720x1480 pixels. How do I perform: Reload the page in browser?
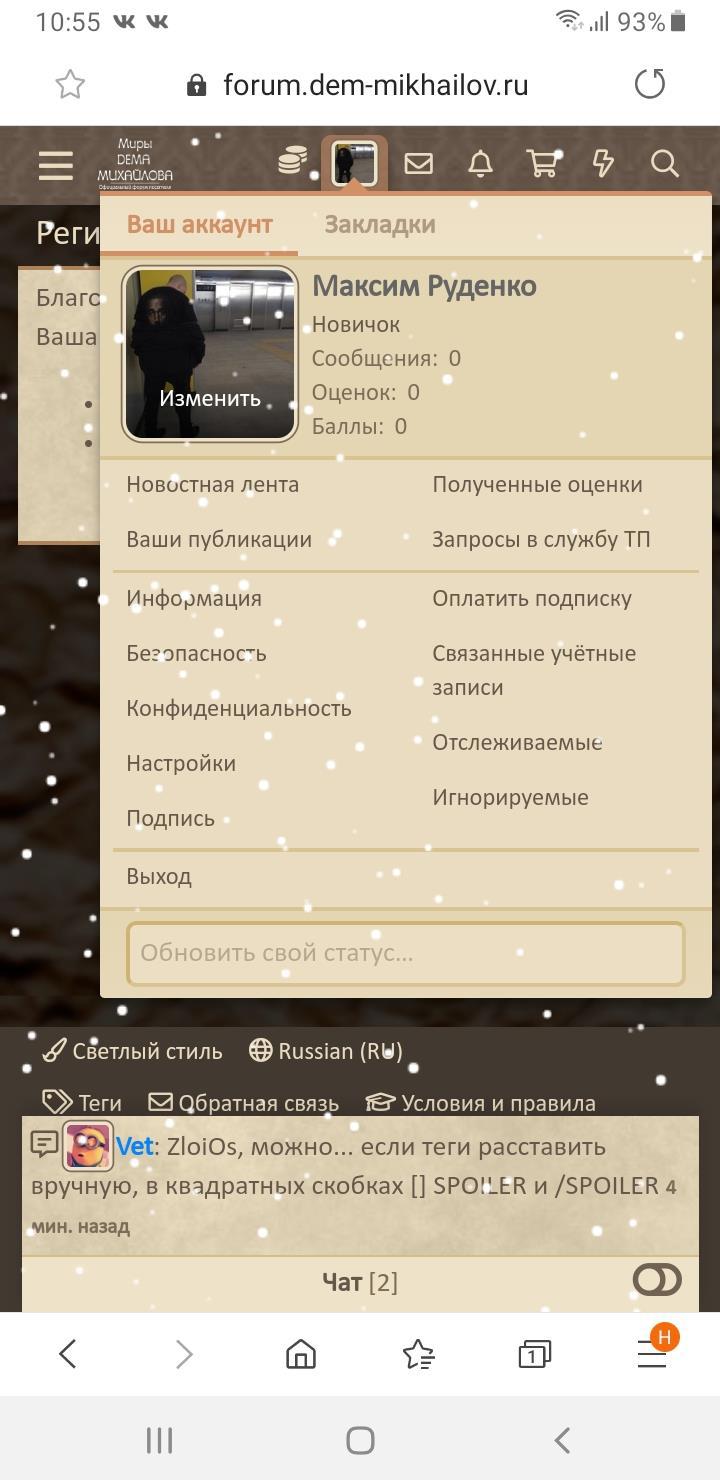pos(650,85)
